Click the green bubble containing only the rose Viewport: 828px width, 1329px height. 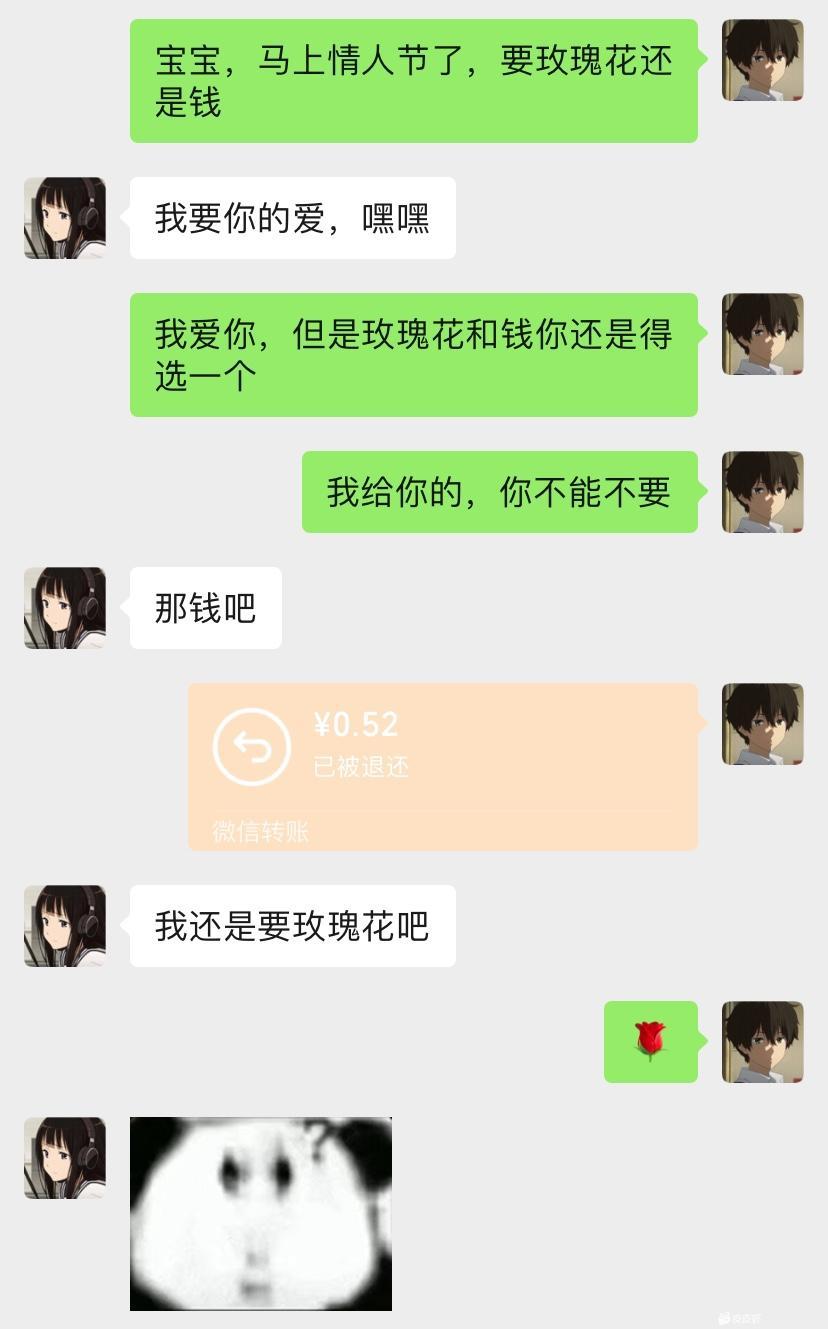(x=651, y=1041)
